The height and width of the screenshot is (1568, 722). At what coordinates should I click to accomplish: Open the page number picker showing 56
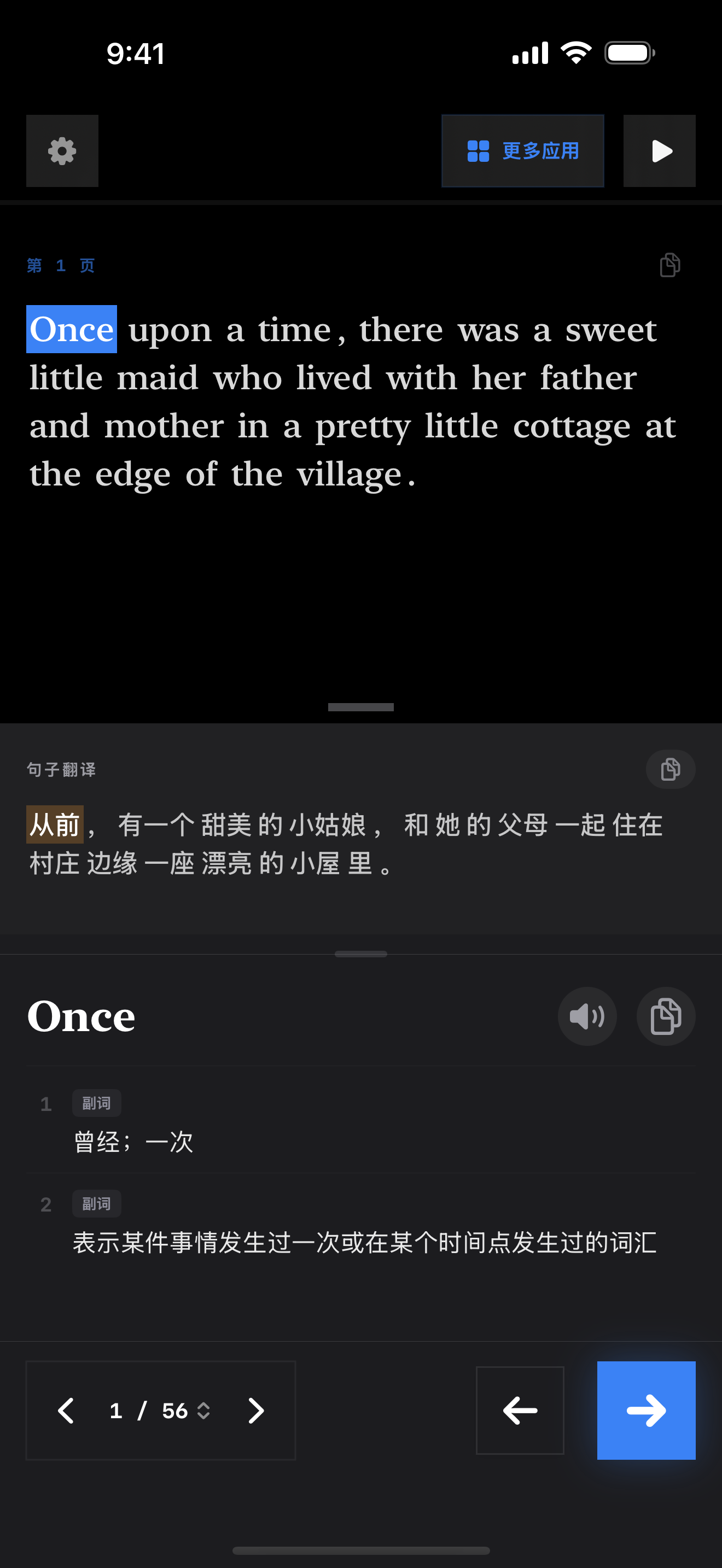pyautogui.click(x=185, y=1411)
